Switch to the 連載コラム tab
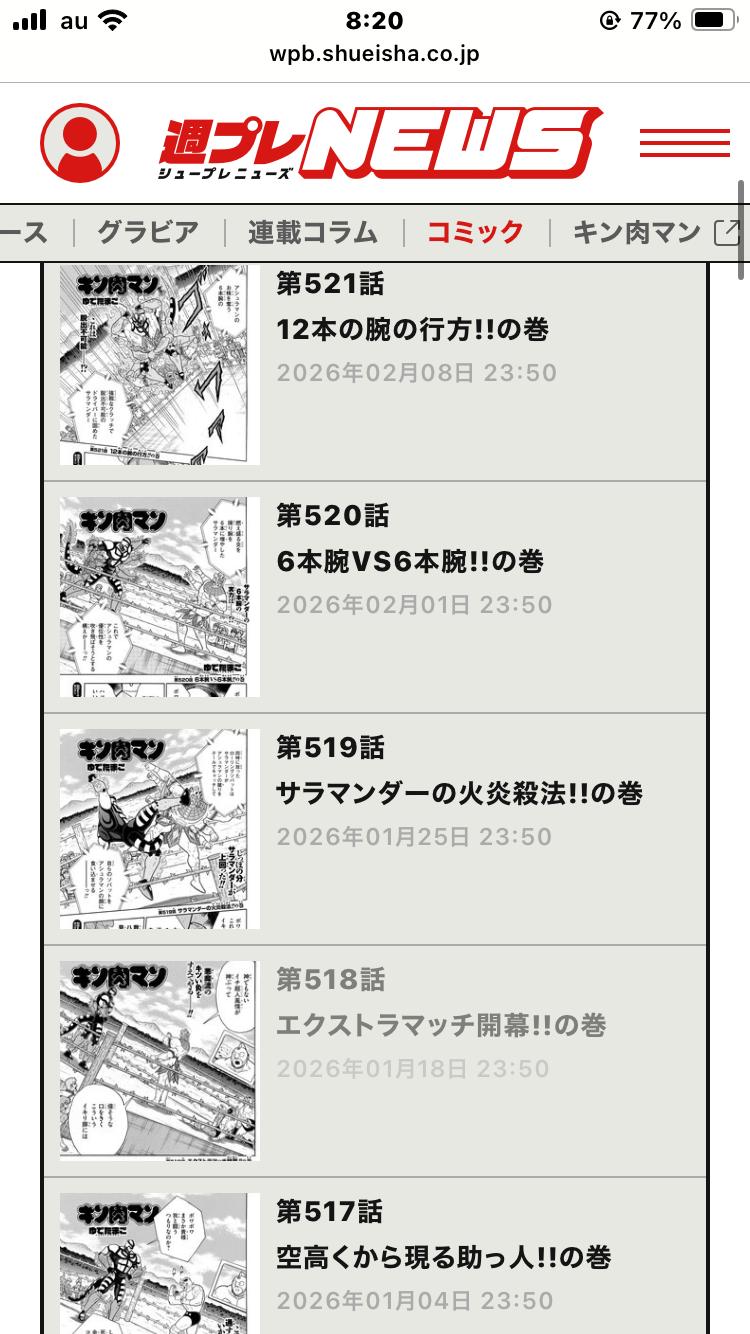This screenshot has width=750, height=1334. coord(313,233)
